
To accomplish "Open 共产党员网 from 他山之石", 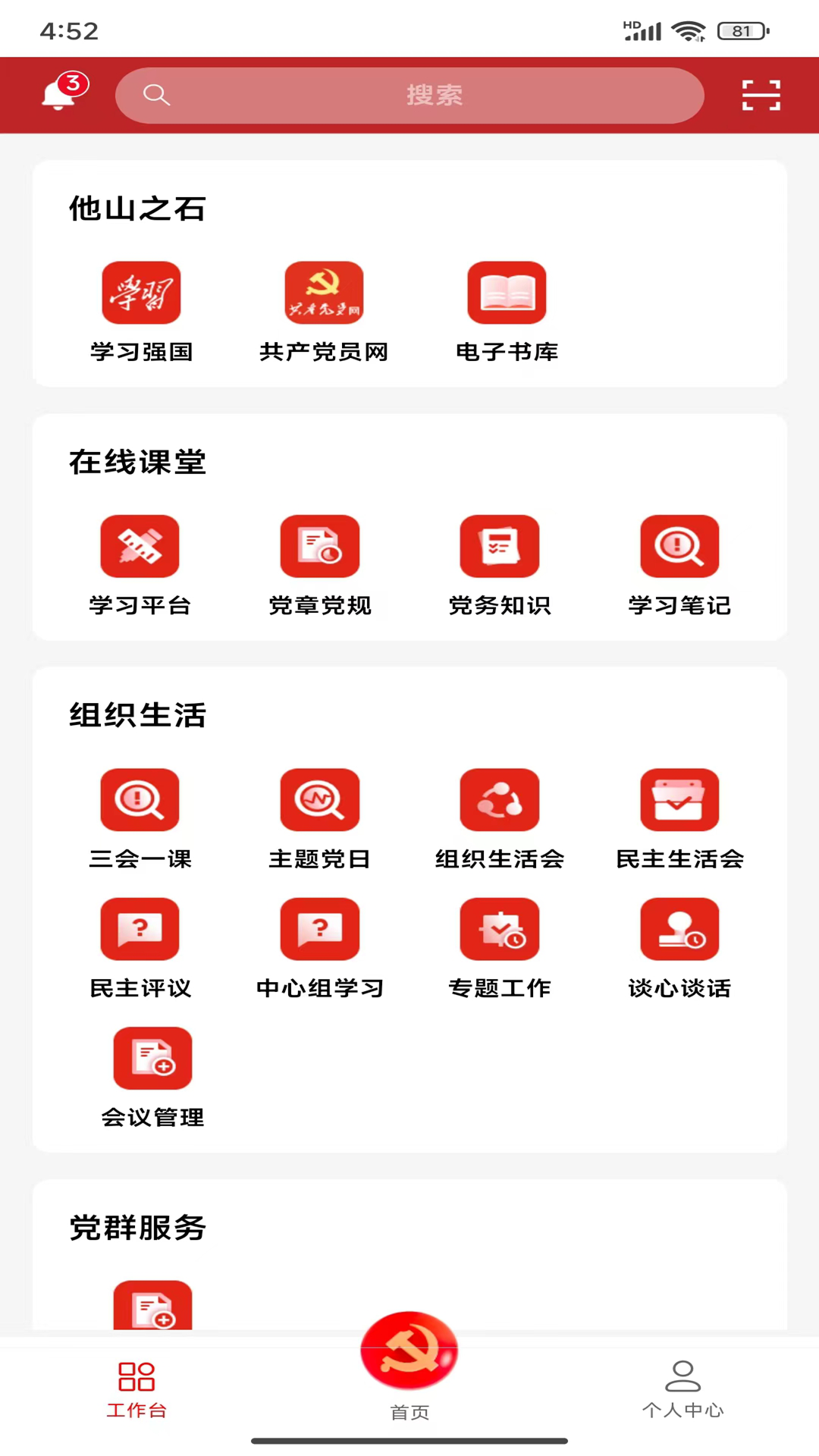I will [x=324, y=292].
